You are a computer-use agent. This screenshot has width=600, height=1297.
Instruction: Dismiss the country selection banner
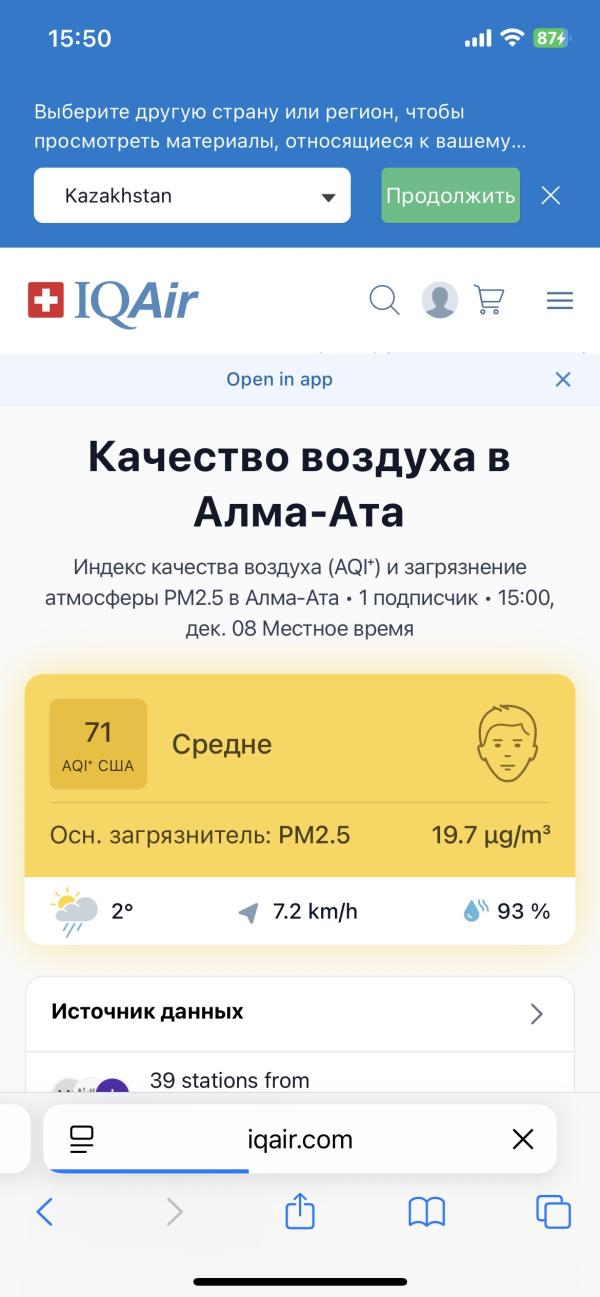click(x=551, y=195)
